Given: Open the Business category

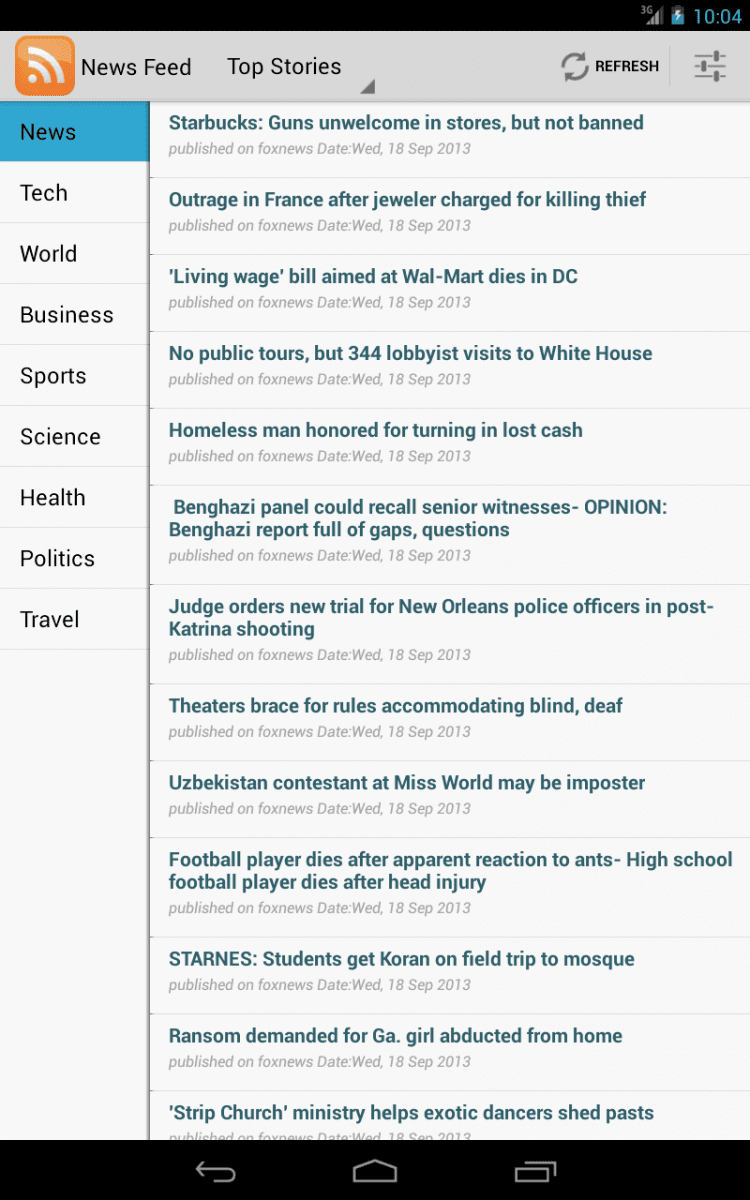Looking at the screenshot, I should point(74,315).
